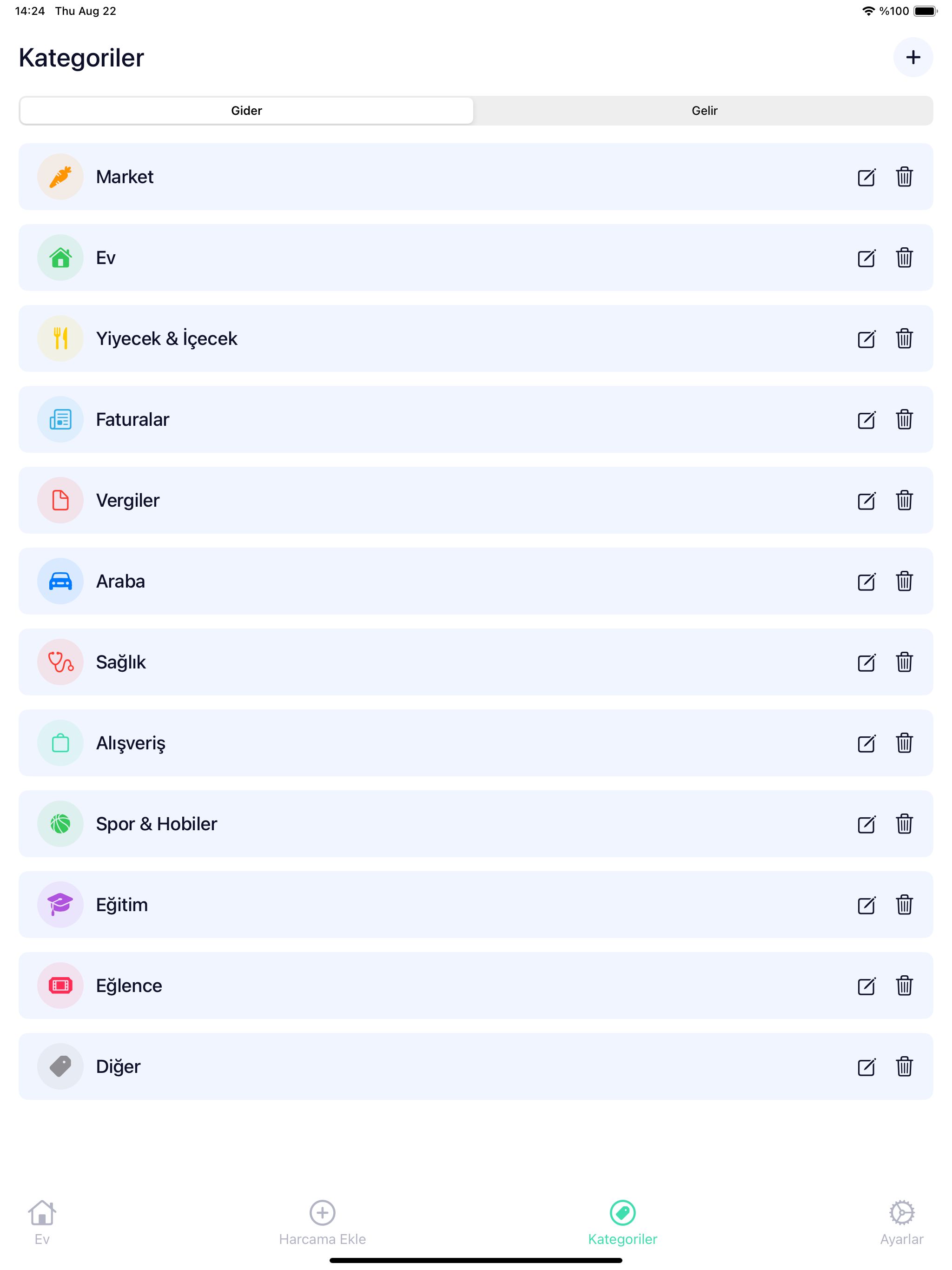Delete the Vergiler category
The image size is (952, 1270).
pyautogui.click(x=904, y=501)
